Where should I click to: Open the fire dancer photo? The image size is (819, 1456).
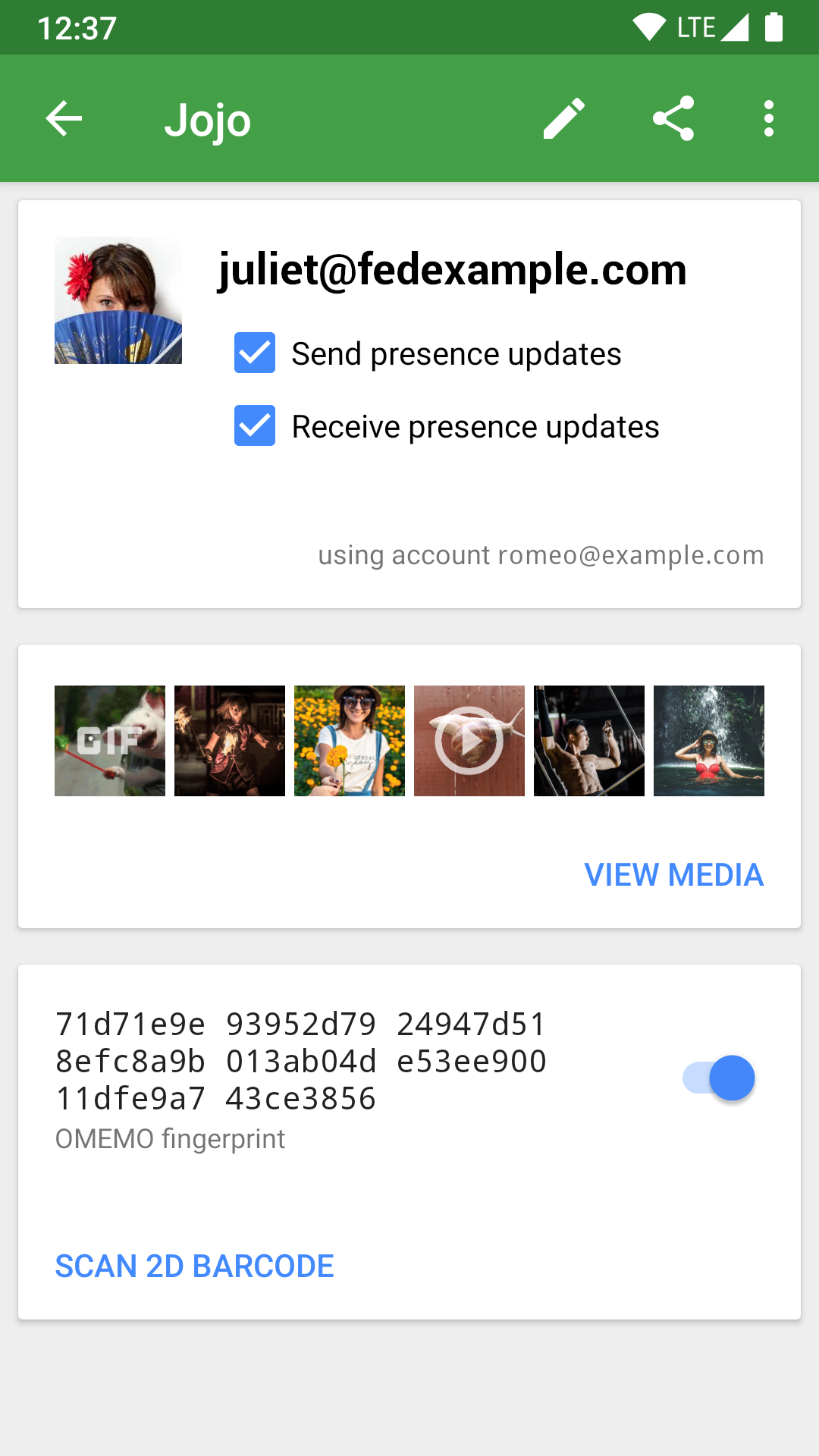(x=230, y=741)
